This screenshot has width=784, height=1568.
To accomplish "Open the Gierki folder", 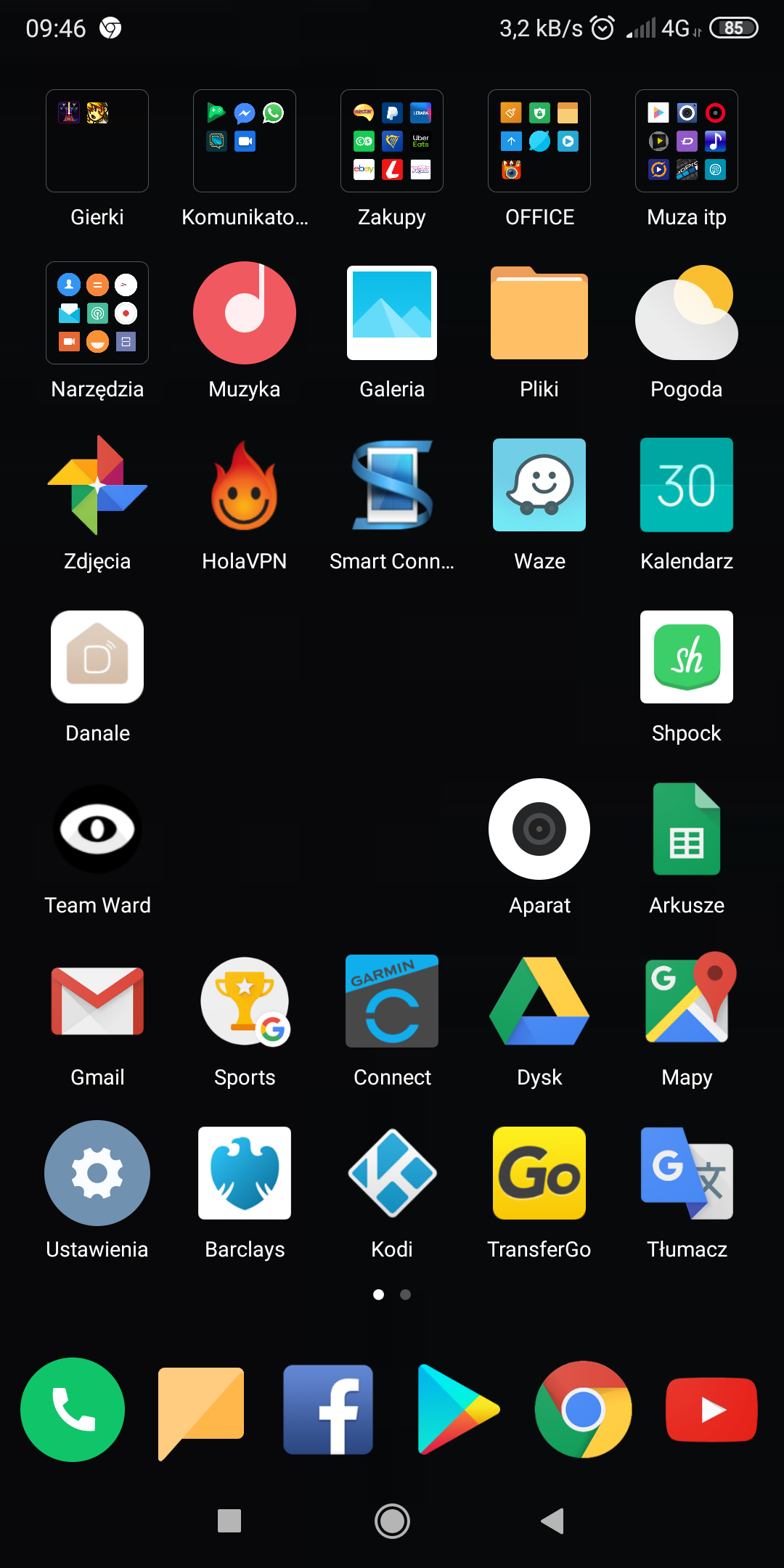I will click(x=97, y=142).
